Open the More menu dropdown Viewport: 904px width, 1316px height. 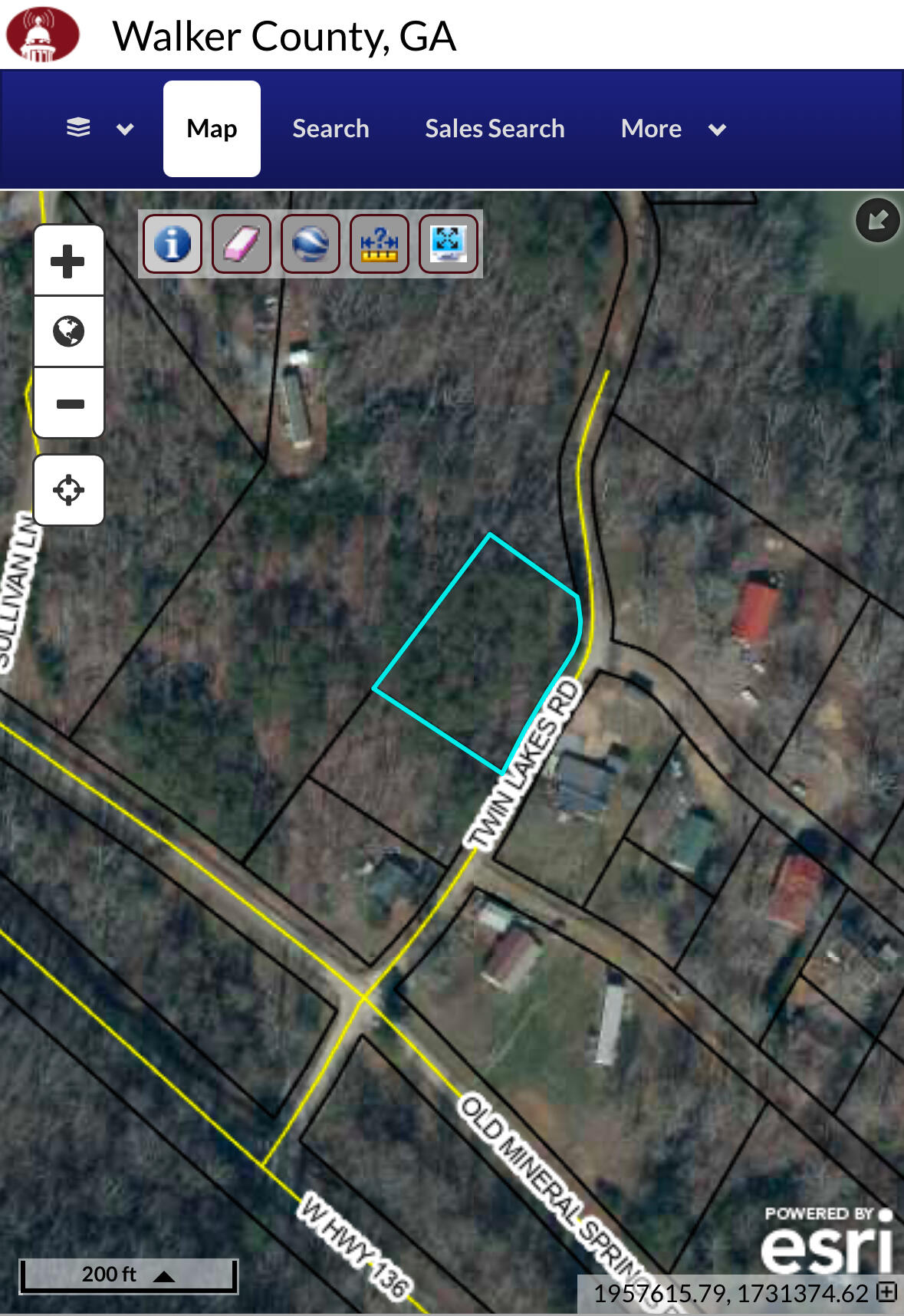[x=651, y=128]
